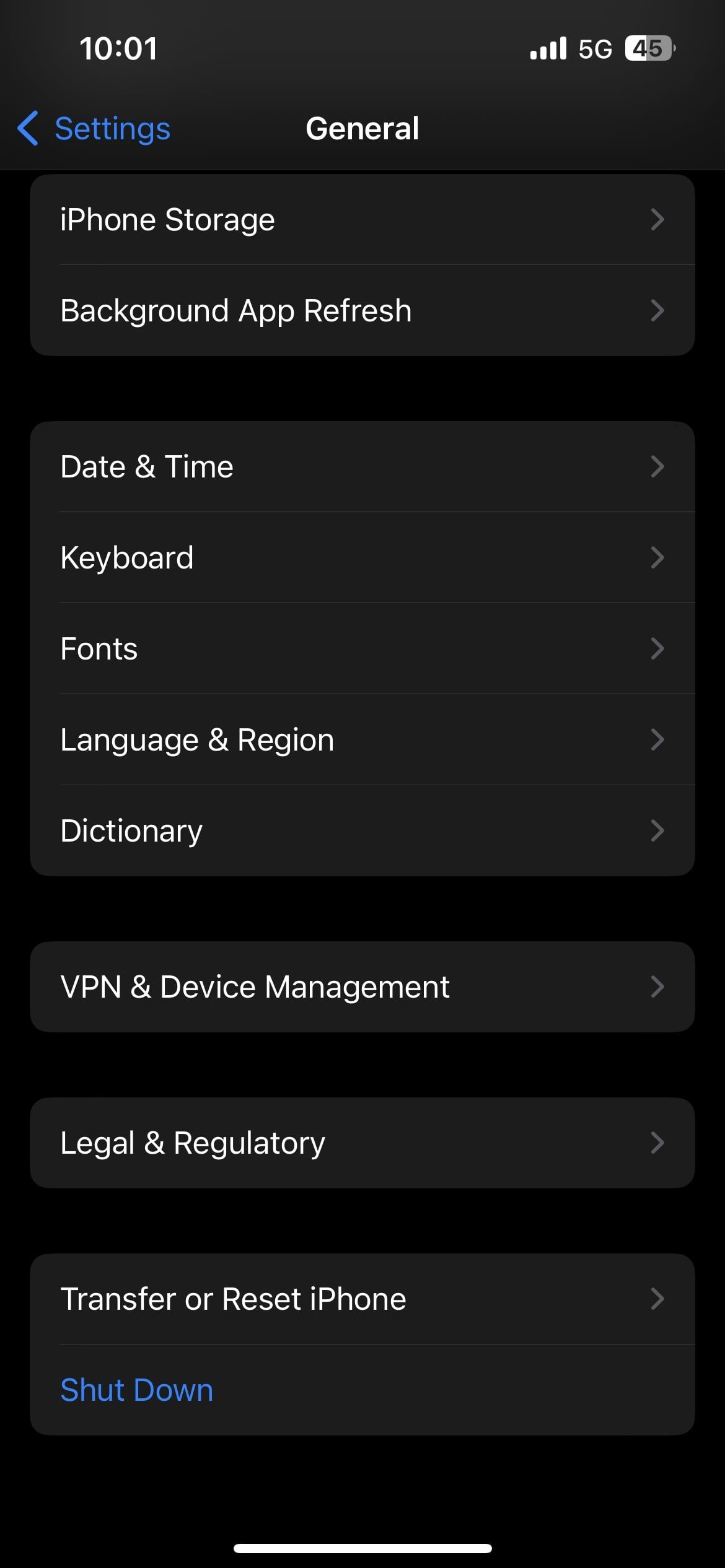Open Dictionary settings
Viewport: 725px width, 1568px height.
362,830
